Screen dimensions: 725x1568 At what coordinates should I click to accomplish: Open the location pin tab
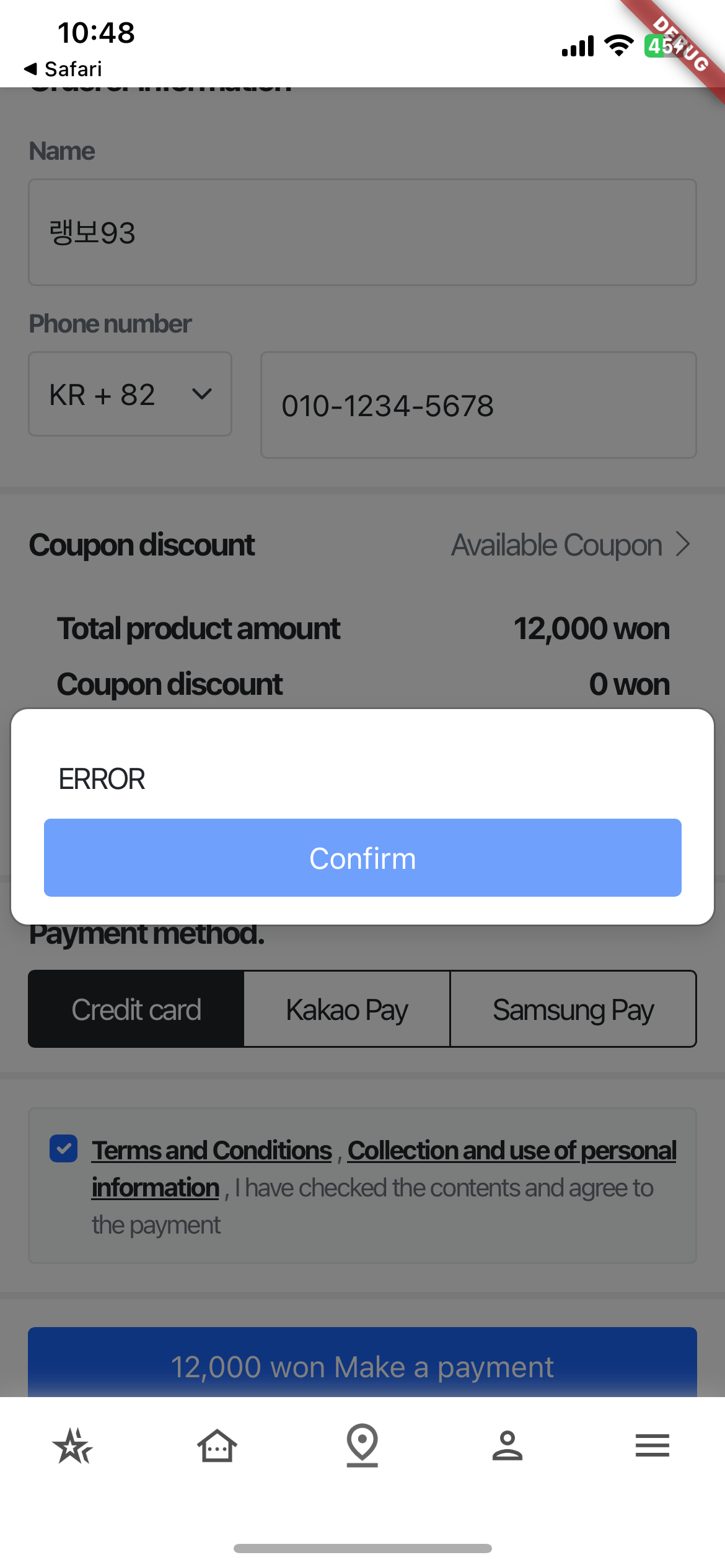point(362,1446)
